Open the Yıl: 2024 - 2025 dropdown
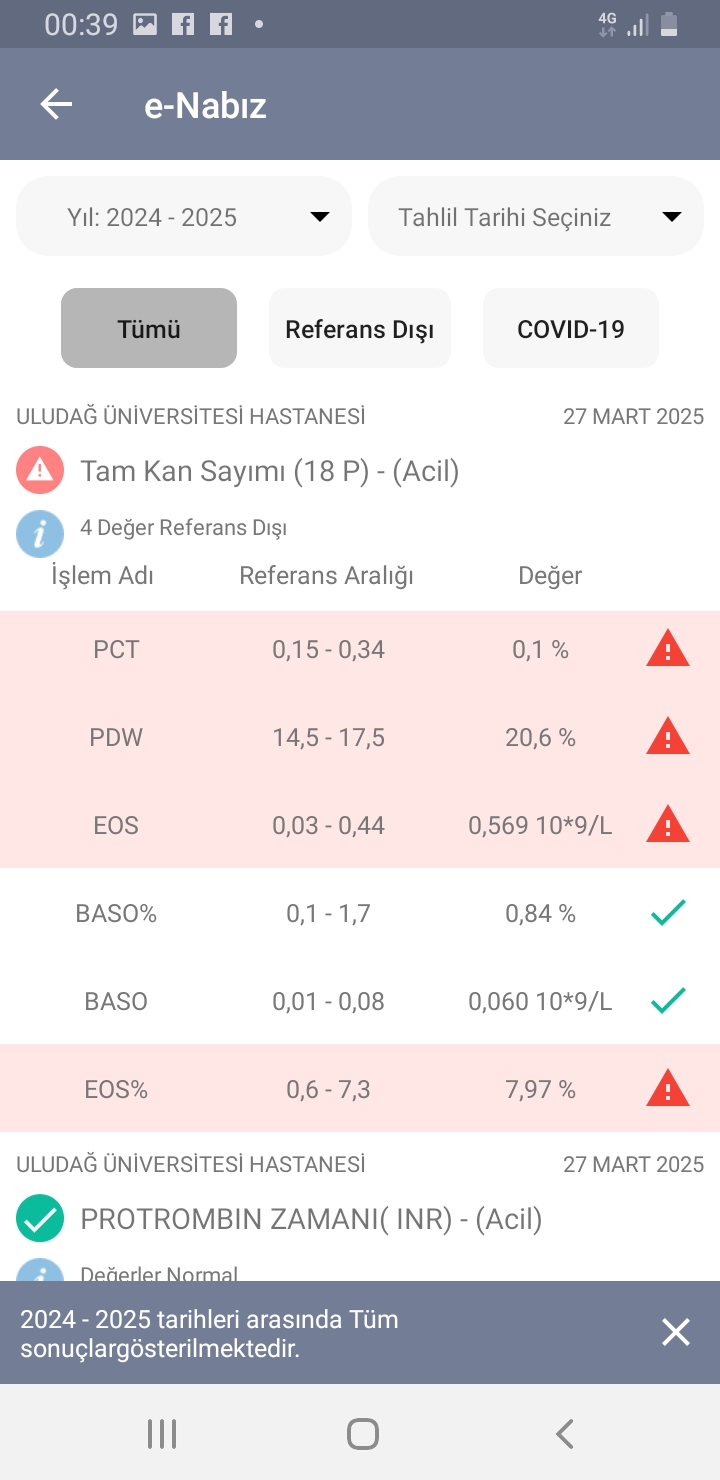 click(184, 217)
